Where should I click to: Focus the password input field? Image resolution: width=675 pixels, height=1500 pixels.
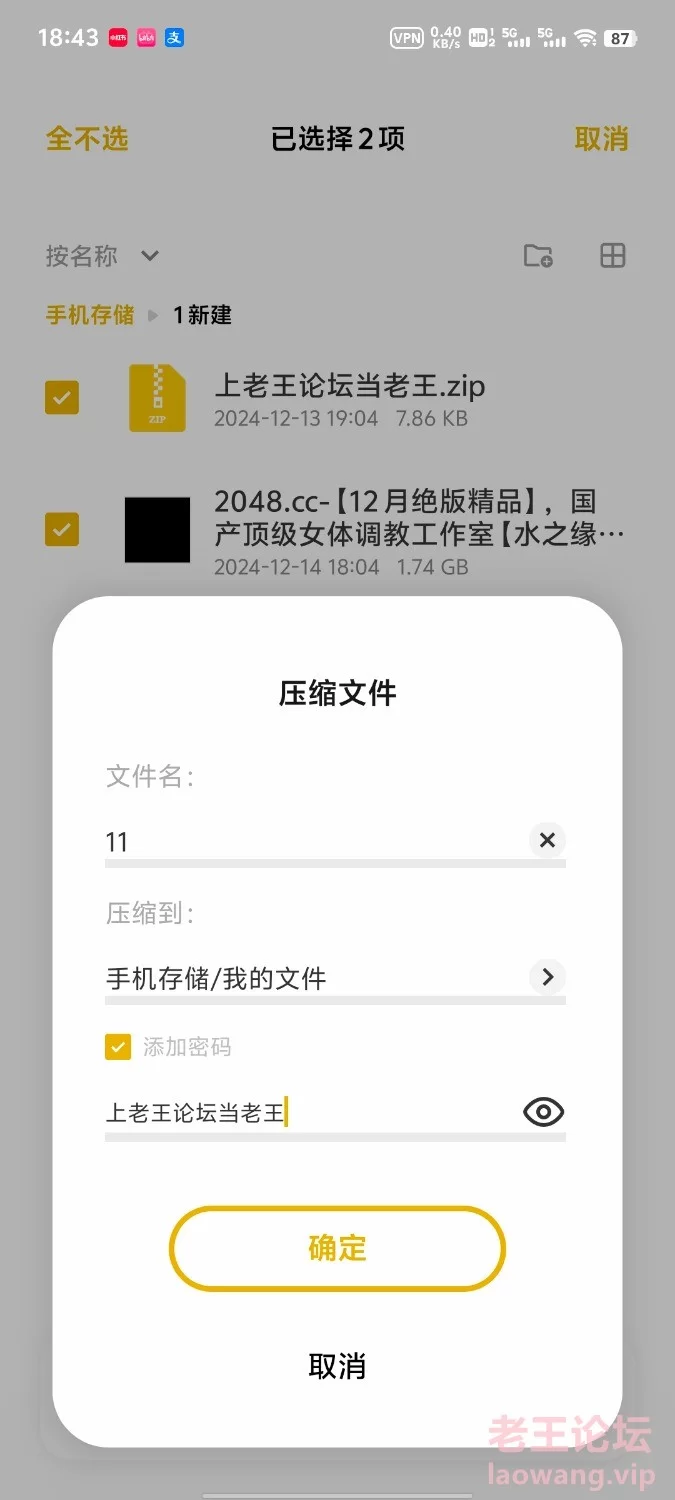310,1113
